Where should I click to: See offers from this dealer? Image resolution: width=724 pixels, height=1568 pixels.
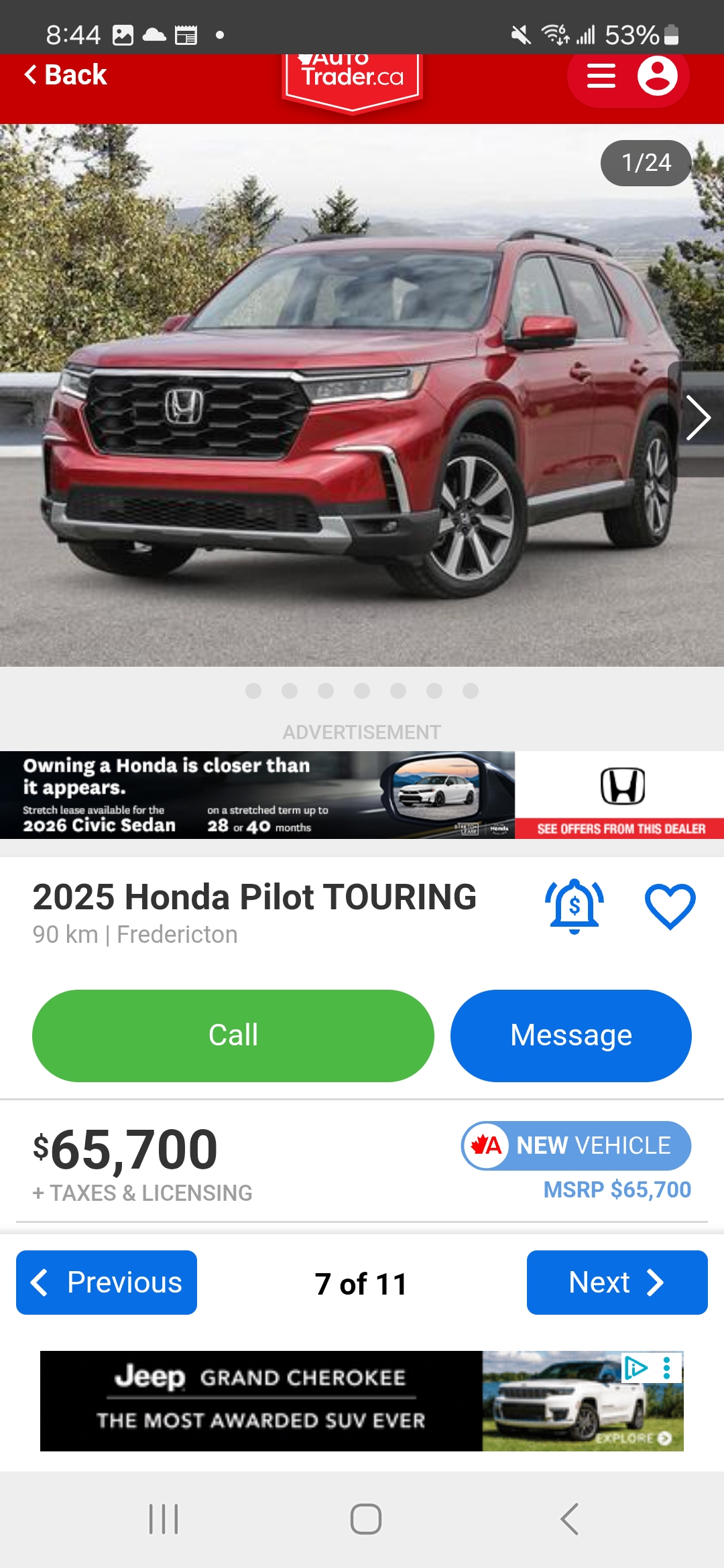click(x=620, y=828)
